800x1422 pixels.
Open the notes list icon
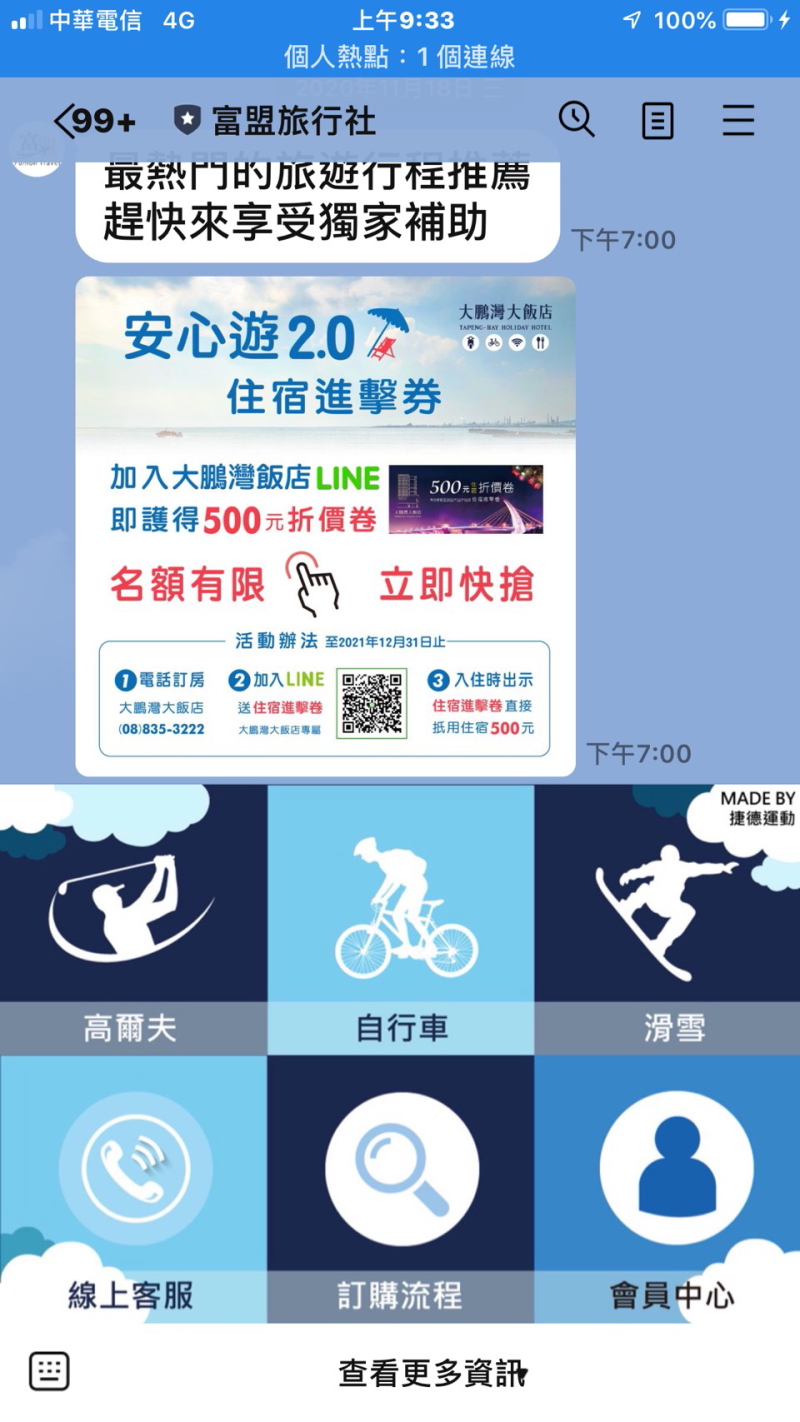click(657, 121)
